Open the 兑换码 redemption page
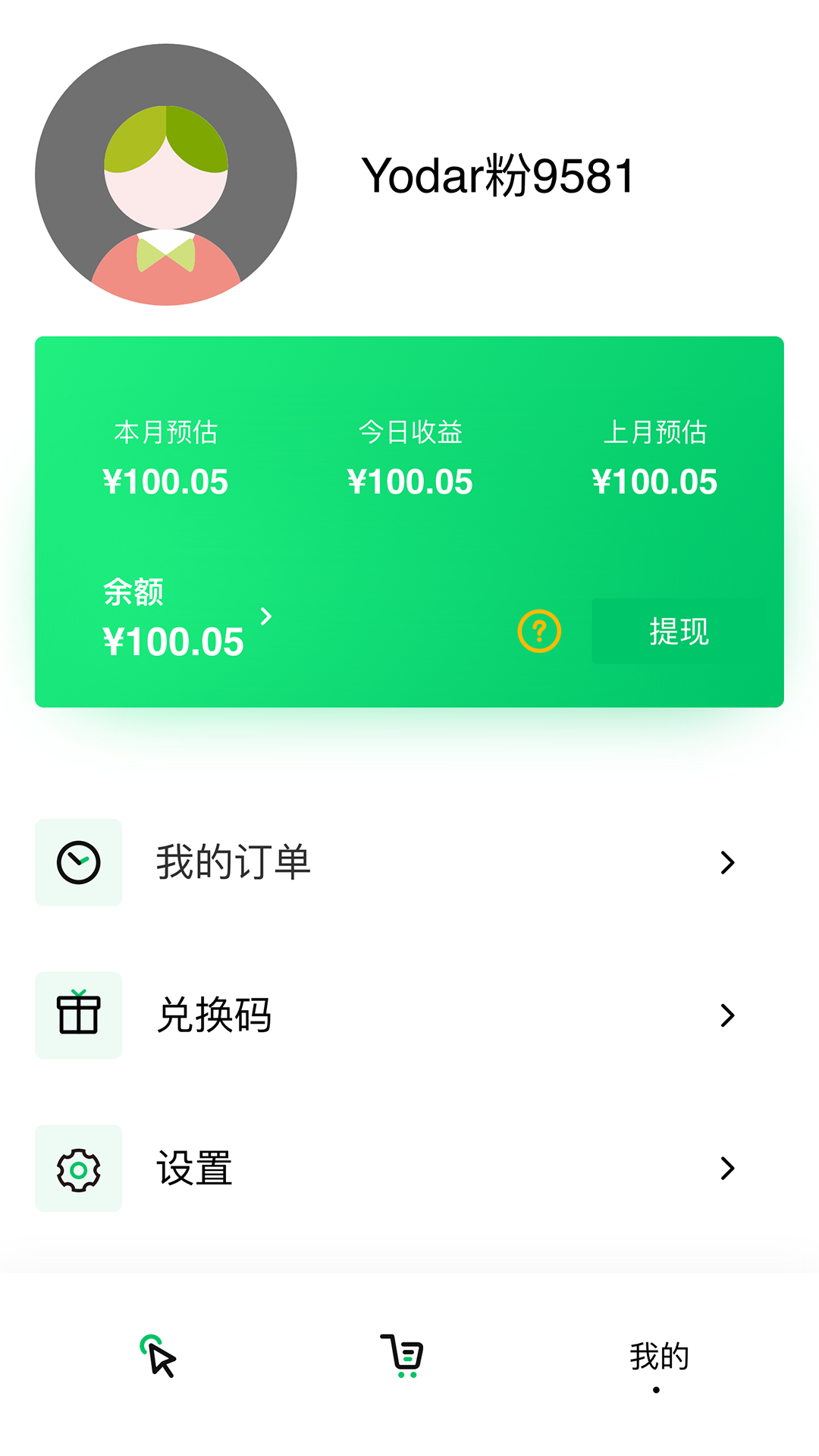This screenshot has height=1456, width=819. (215, 1015)
